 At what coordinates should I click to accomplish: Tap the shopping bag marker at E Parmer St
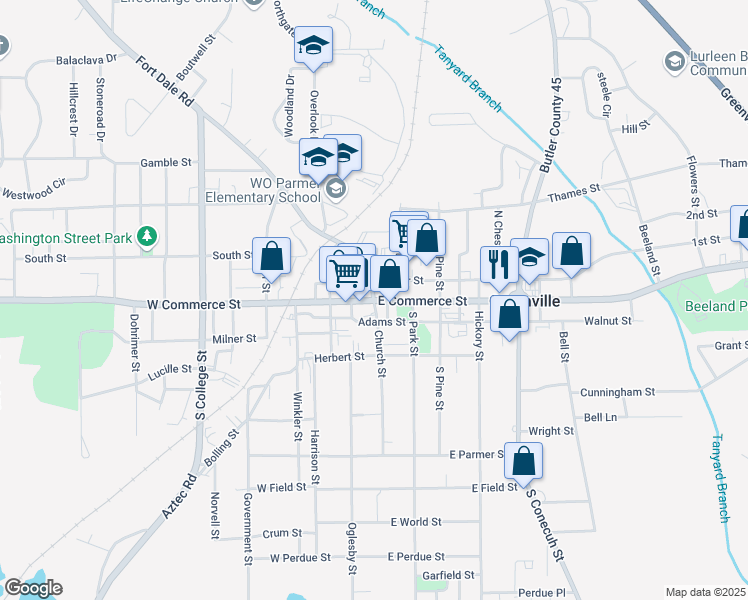[x=523, y=462]
